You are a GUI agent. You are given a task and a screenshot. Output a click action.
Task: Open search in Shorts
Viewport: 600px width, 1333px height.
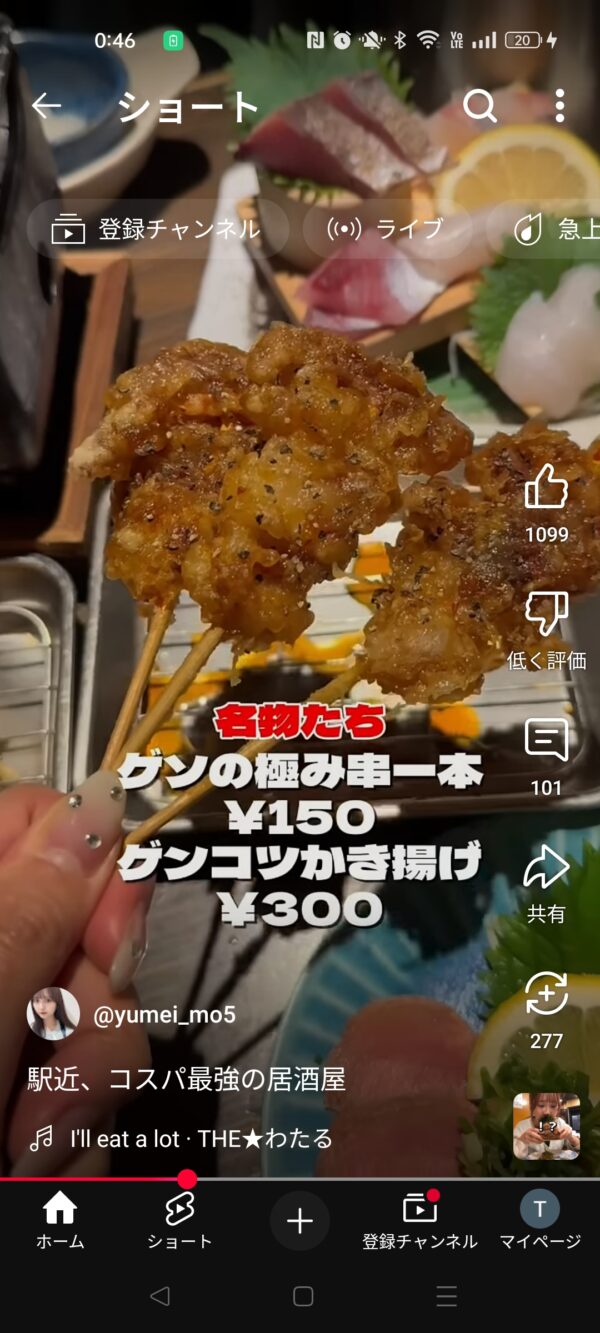[480, 106]
